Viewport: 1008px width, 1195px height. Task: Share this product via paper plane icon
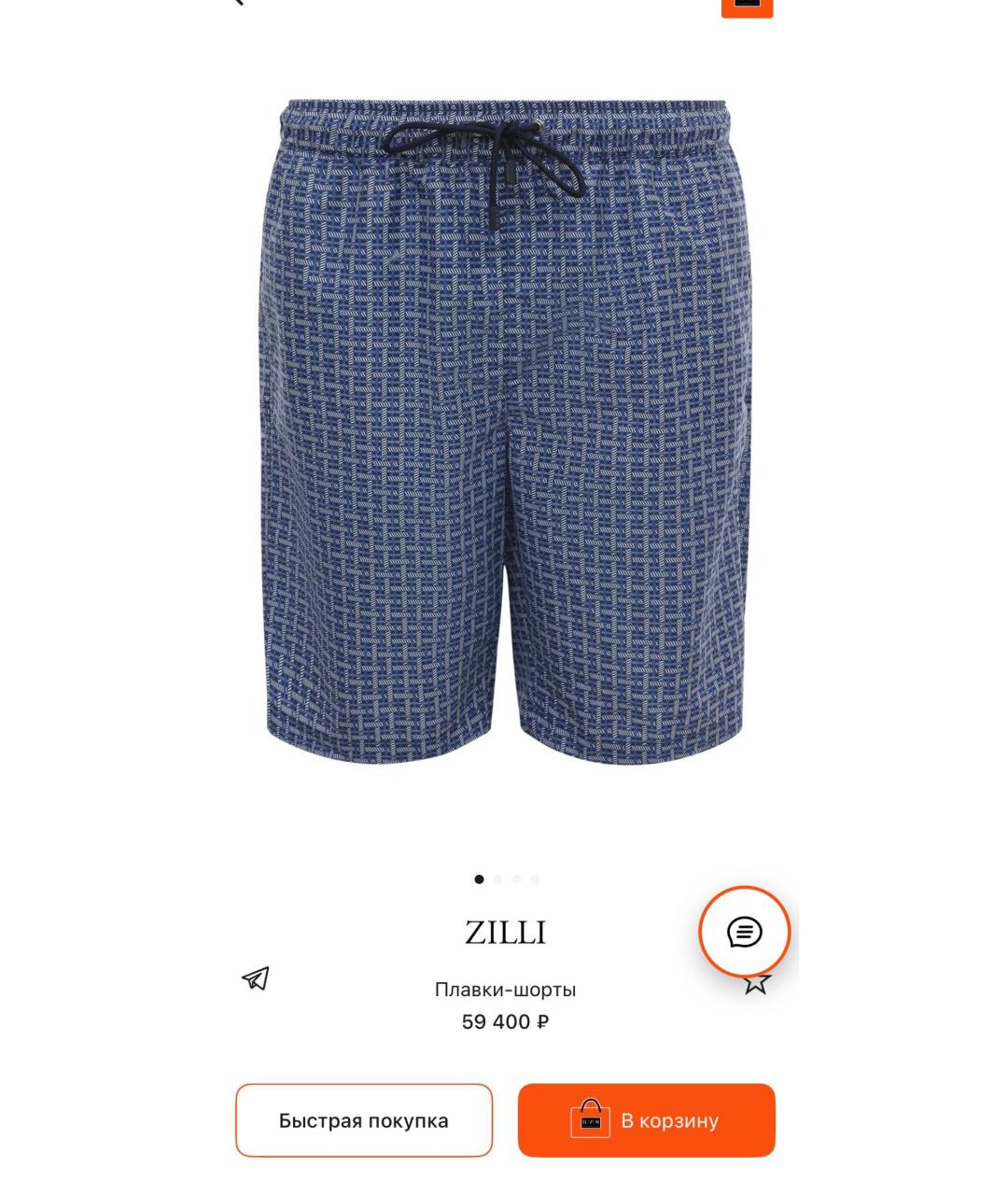(256, 977)
